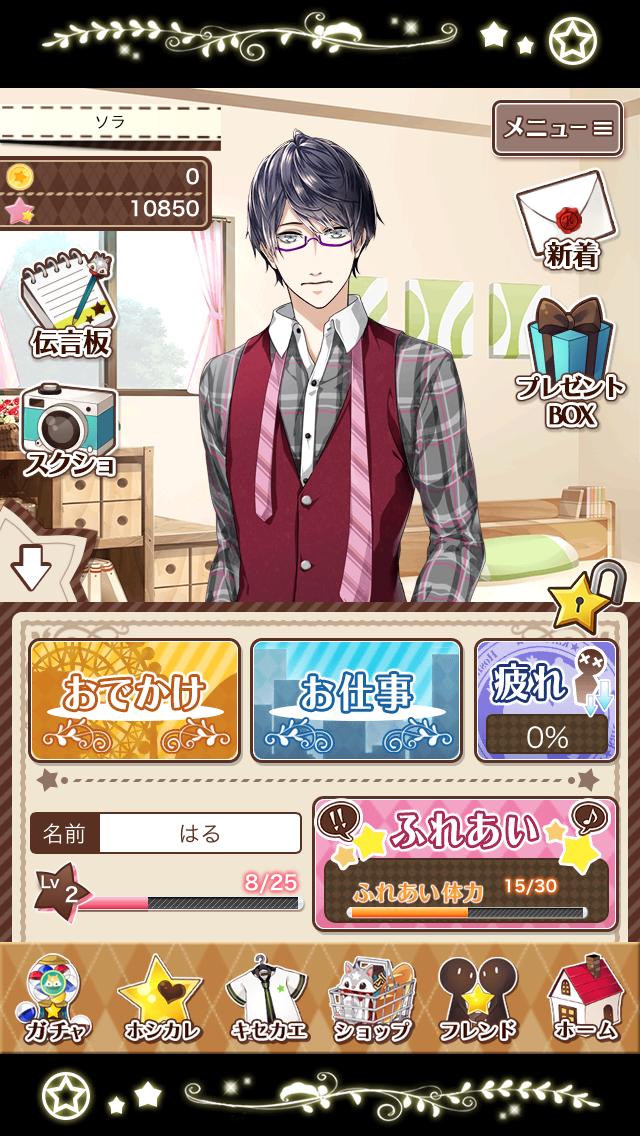The image size is (640, 1136).
Task: Open the キセカエ dress-up tab
Action: point(267,997)
